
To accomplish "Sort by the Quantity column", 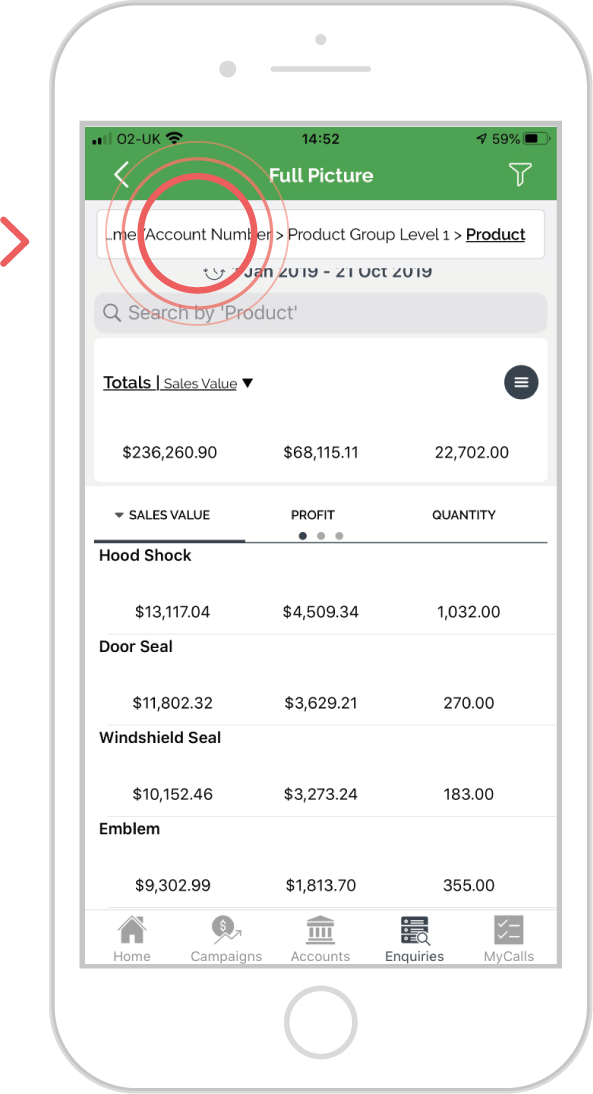I will point(463,515).
